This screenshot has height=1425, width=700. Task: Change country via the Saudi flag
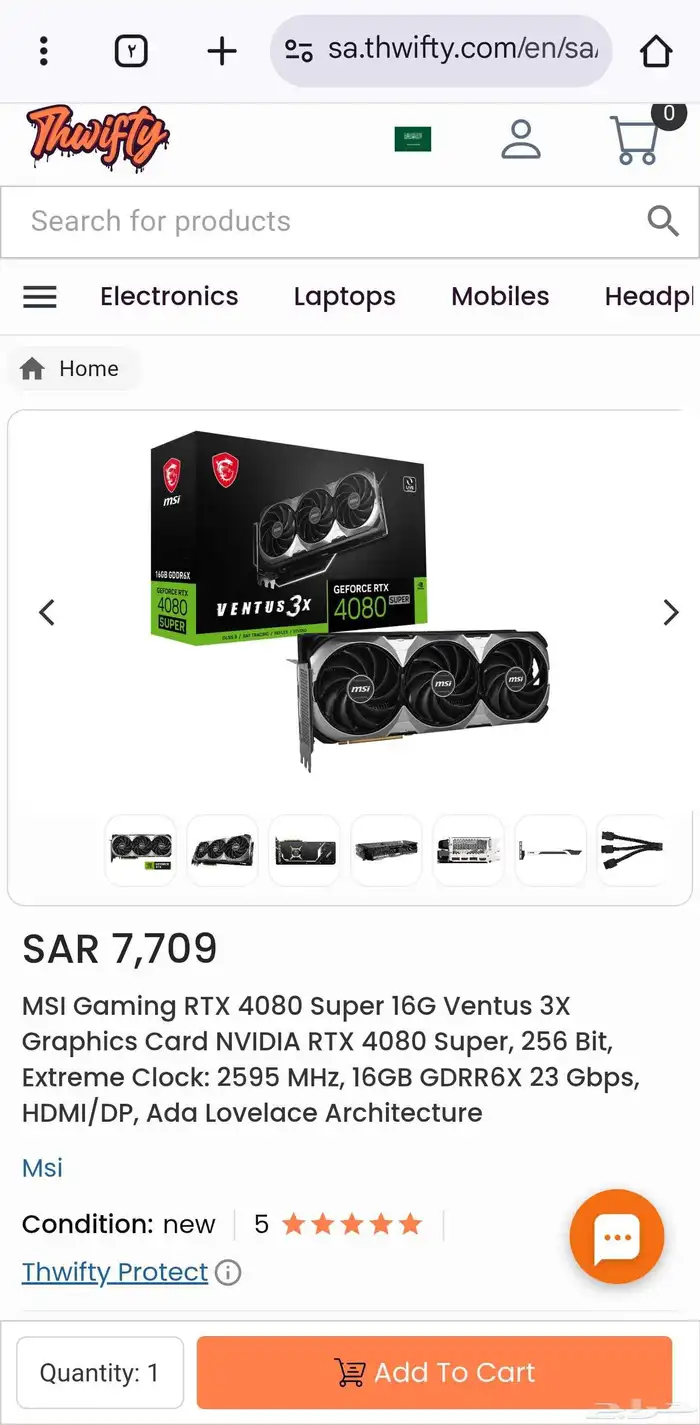(x=412, y=139)
